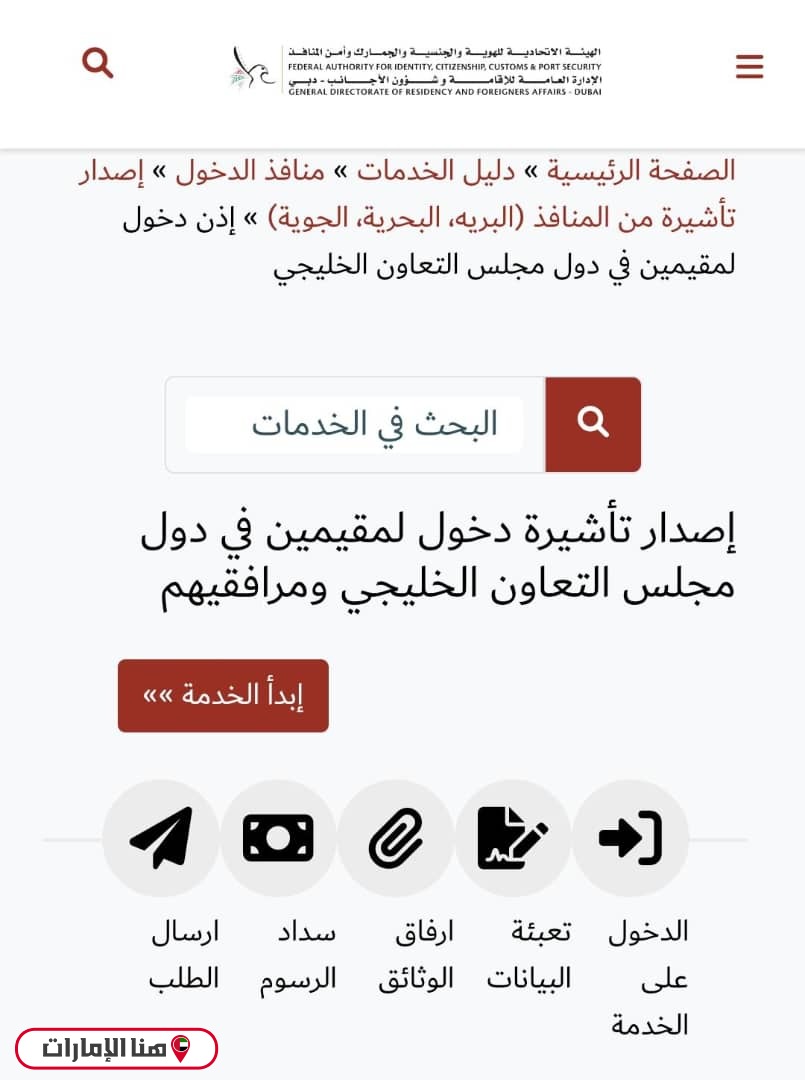Tap the red search services button
The width and height of the screenshot is (805, 1080).
(593, 424)
